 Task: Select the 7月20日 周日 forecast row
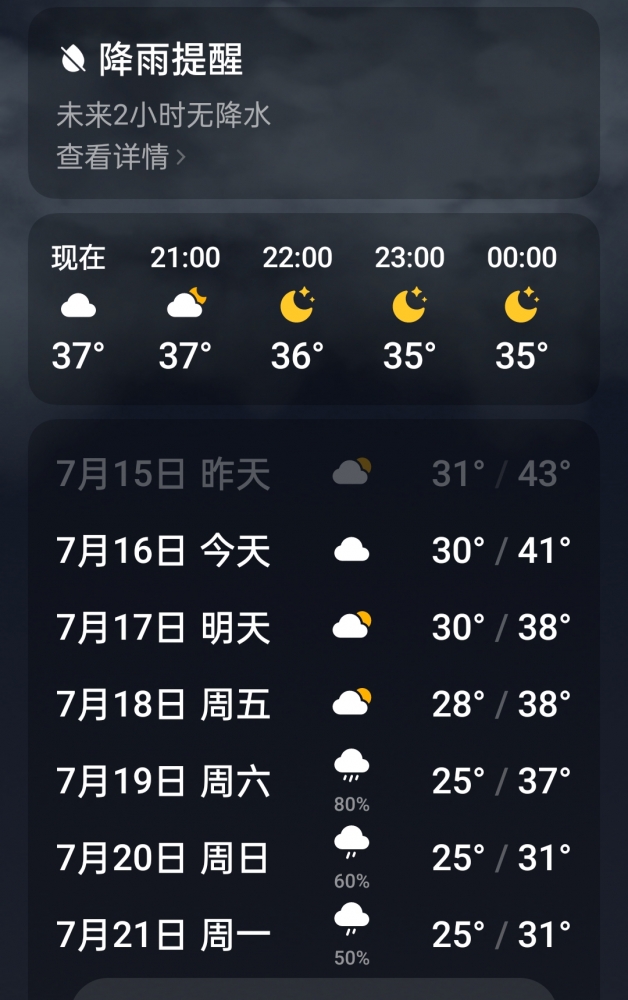tap(313, 858)
